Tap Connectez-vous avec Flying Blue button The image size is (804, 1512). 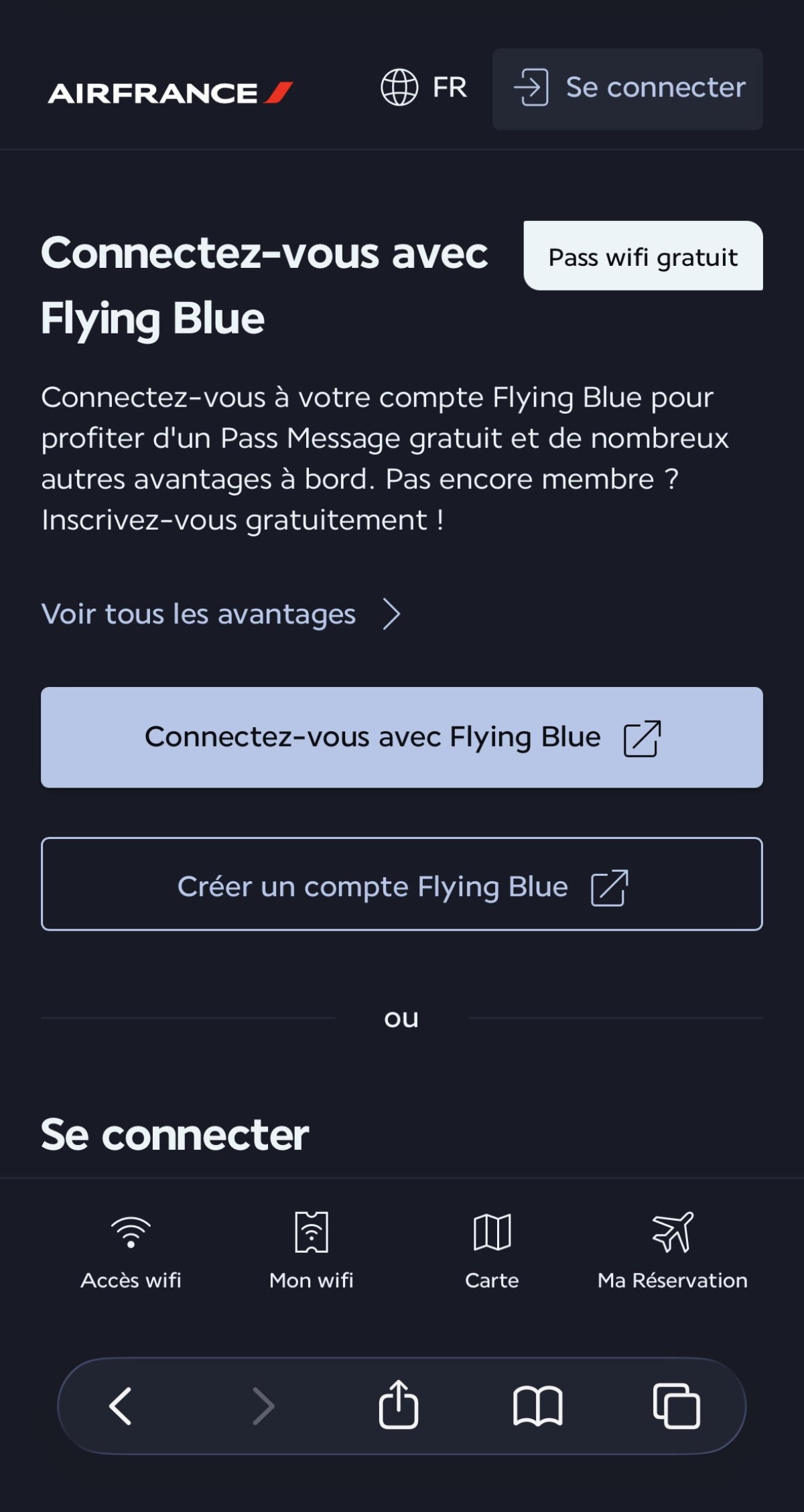[x=401, y=737]
